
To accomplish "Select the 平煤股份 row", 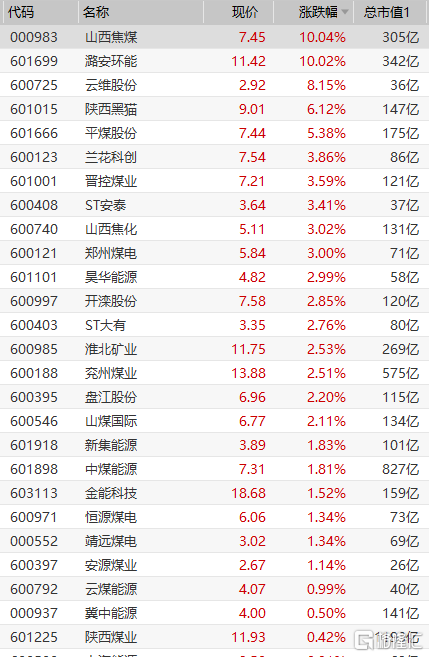I will 214,133.
